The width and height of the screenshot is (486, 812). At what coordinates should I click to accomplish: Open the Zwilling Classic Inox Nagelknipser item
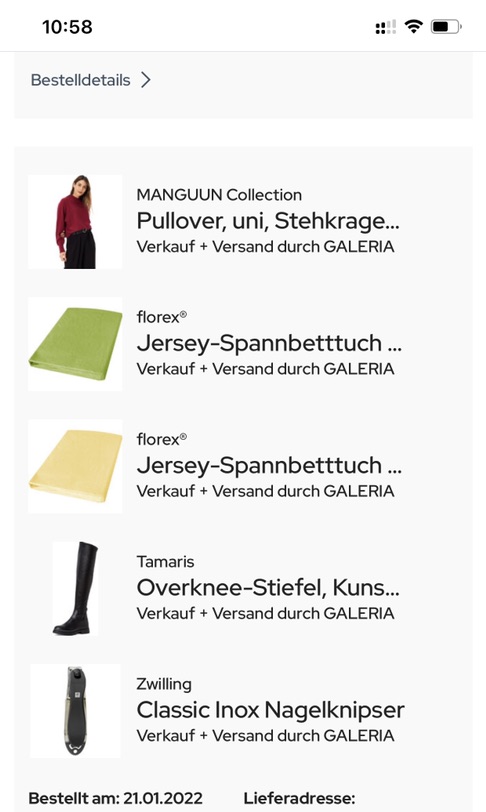click(x=243, y=710)
